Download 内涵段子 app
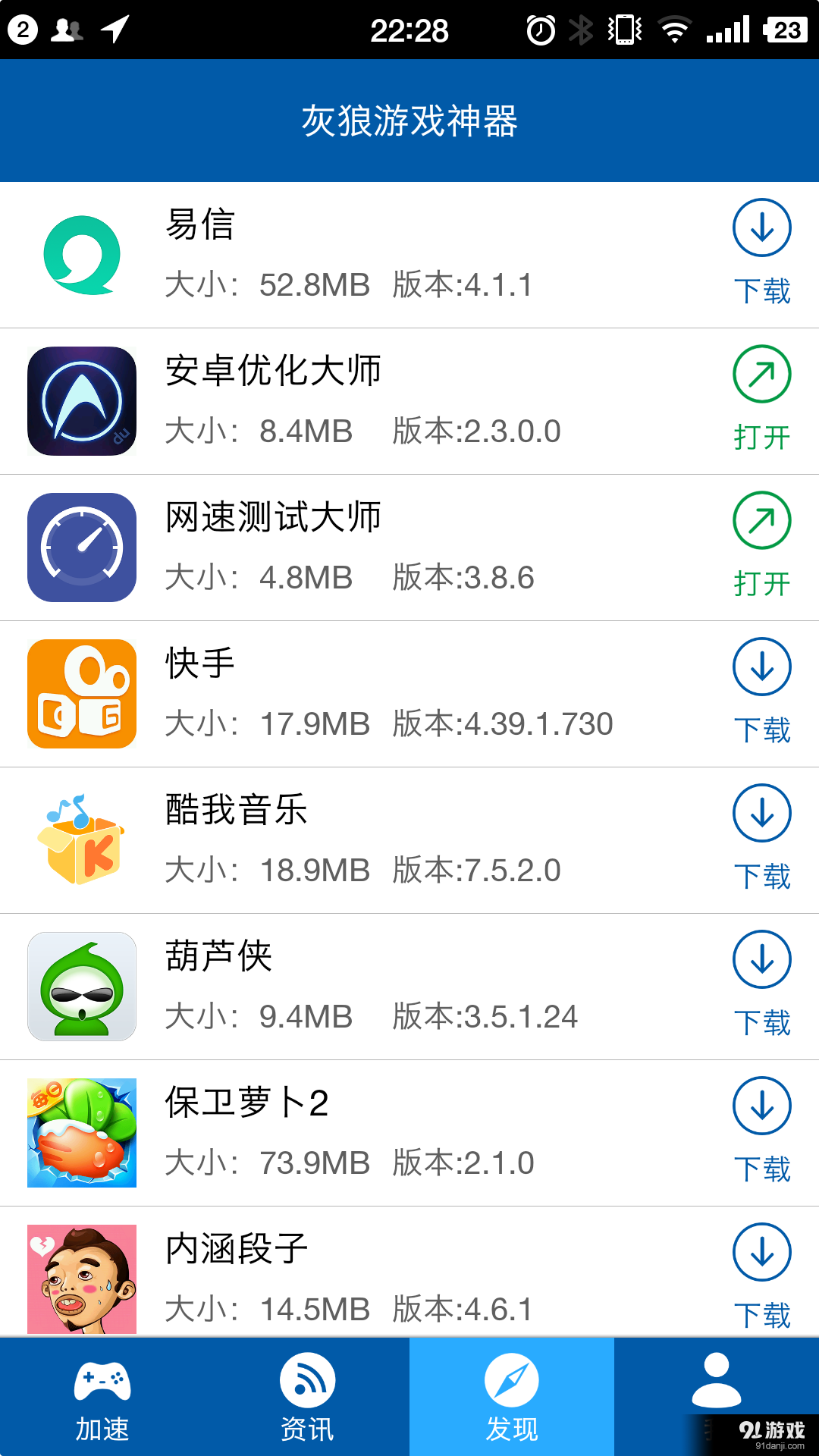The height and width of the screenshot is (1456, 819). click(x=761, y=1251)
